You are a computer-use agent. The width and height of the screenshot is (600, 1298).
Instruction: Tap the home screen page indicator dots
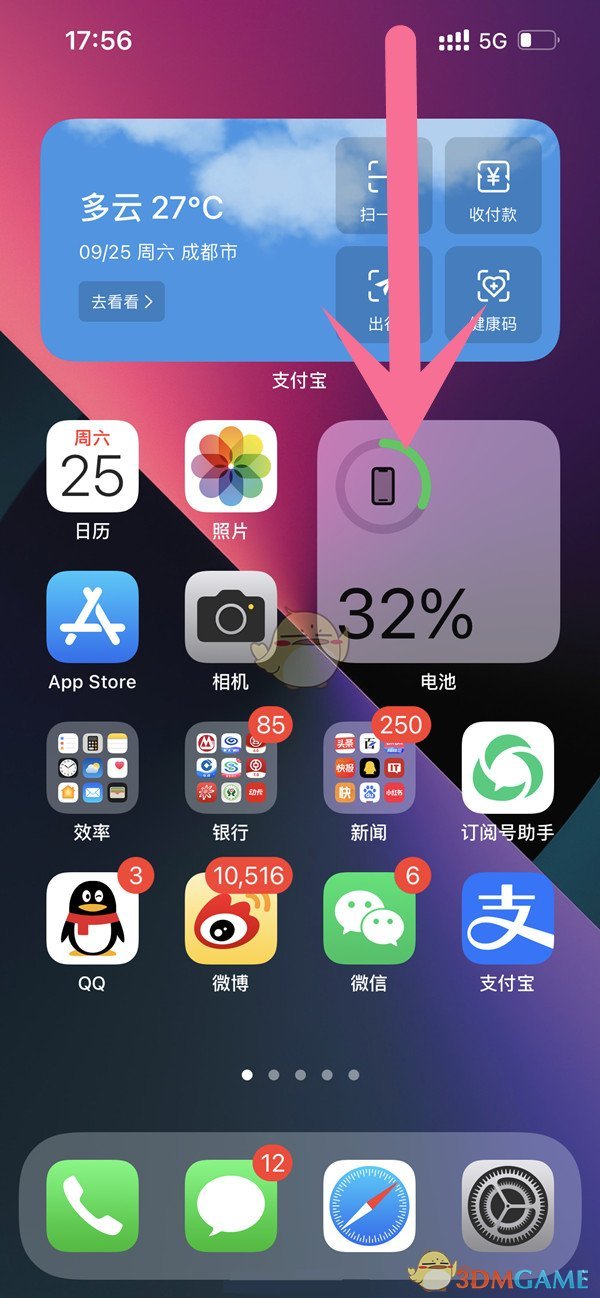(x=300, y=1075)
